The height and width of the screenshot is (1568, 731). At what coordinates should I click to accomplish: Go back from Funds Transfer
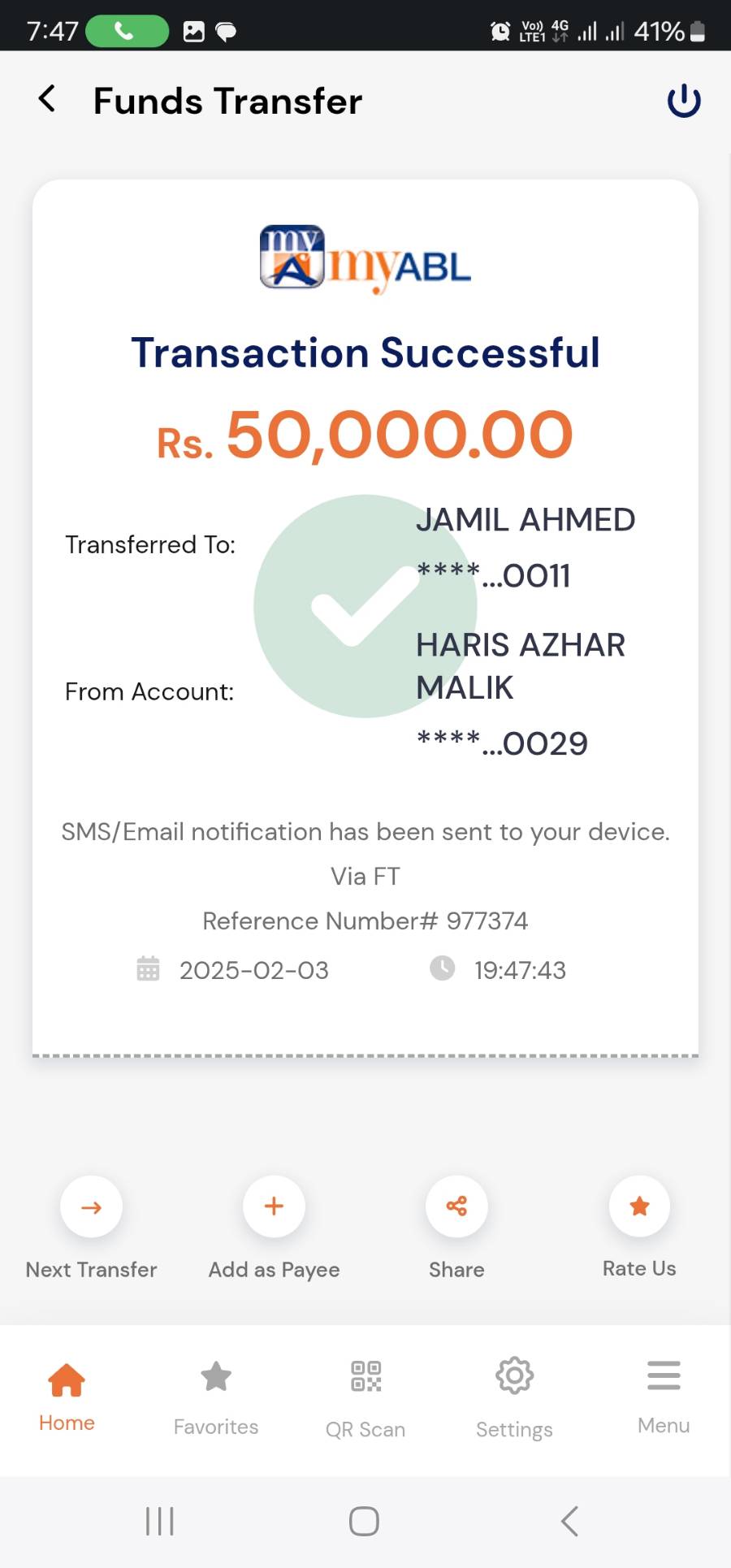(47, 100)
